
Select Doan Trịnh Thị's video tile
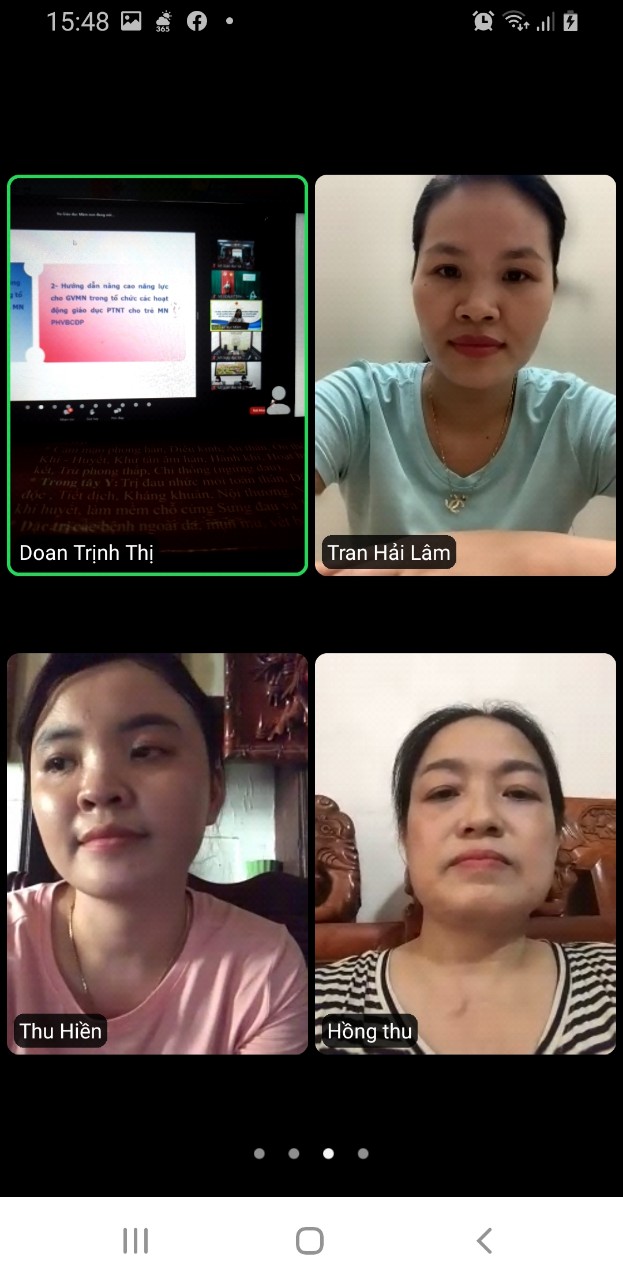pos(157,375)
